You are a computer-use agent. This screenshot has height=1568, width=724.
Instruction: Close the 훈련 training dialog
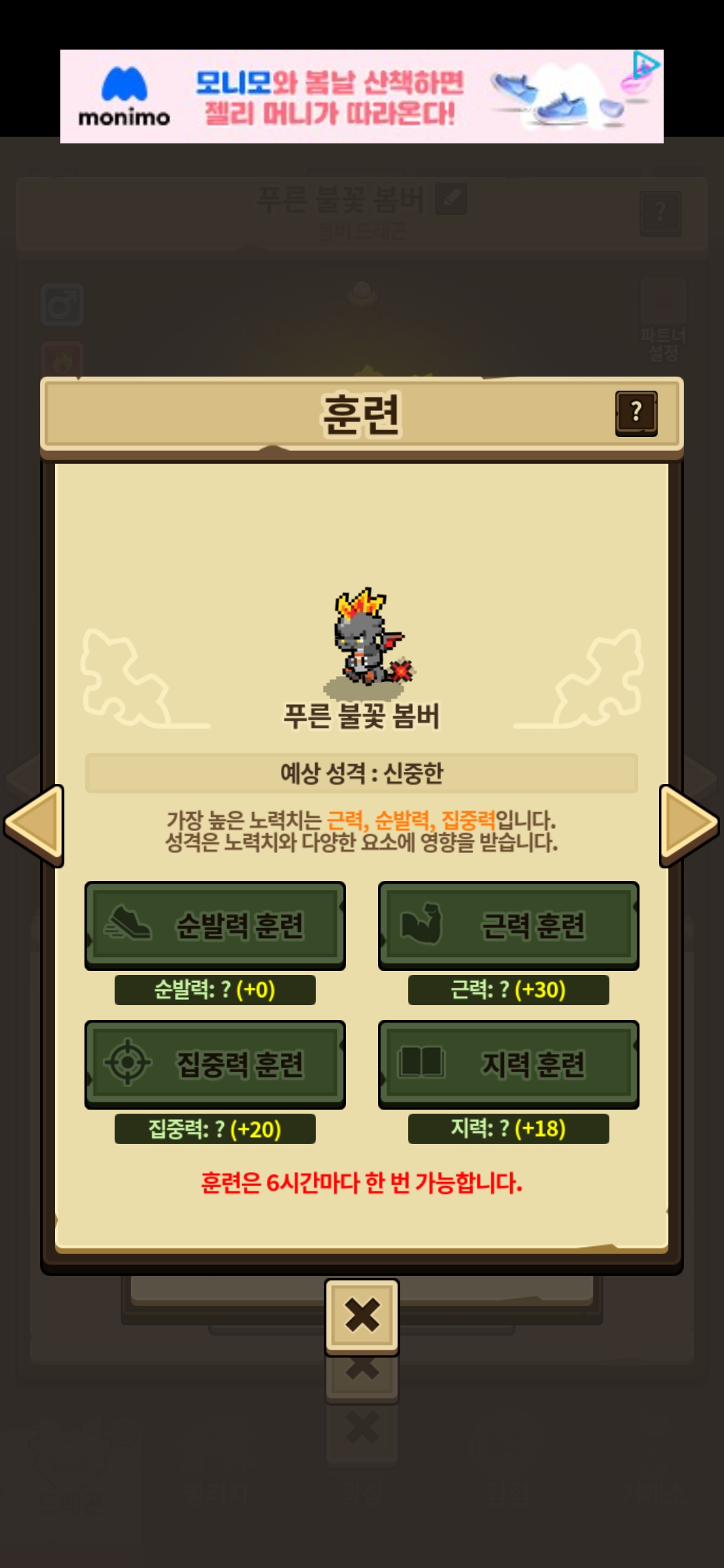(362, 1316)
